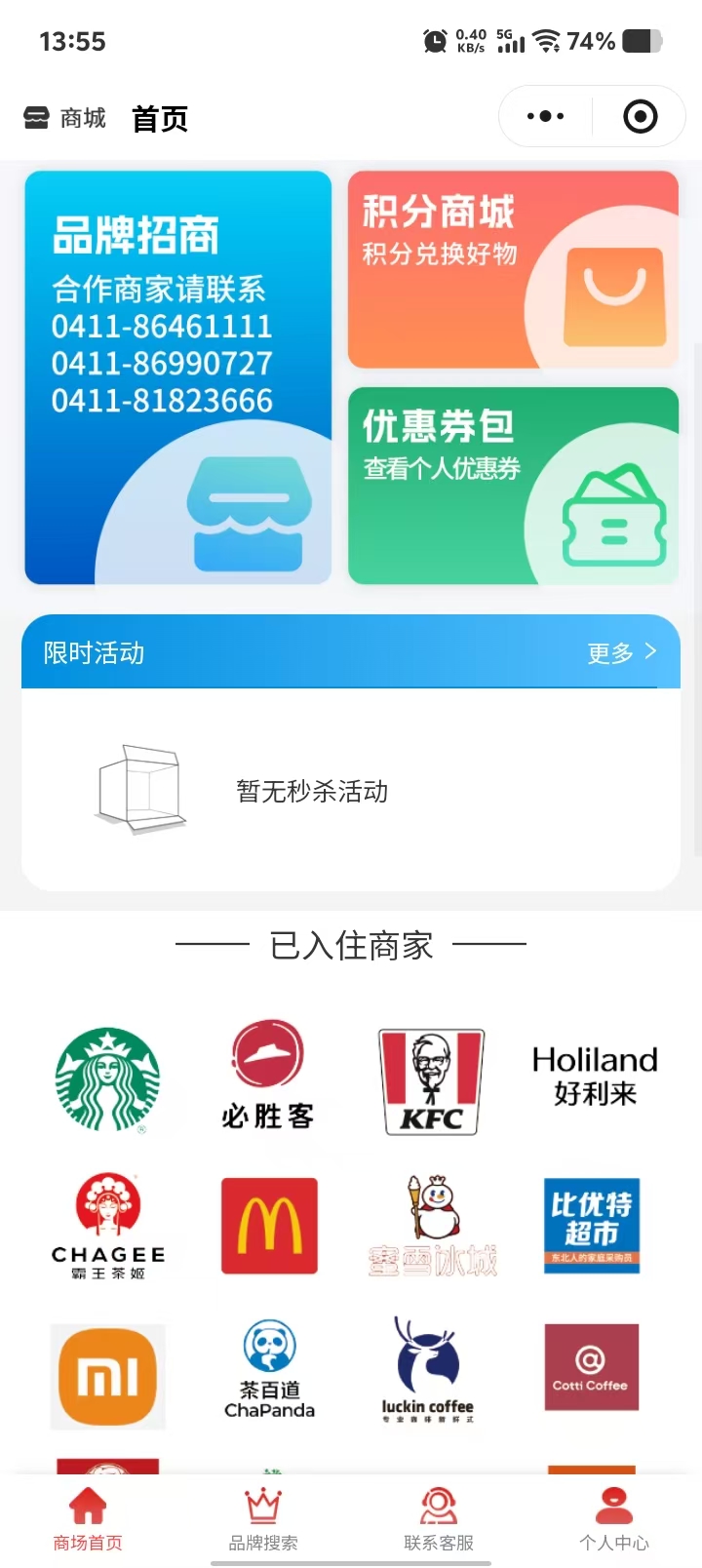Image resolution: width=702 pixels, height=1568 pixels.
Task: Switch to the 个人中心 tab
Action: click(x=613, y=1519)
